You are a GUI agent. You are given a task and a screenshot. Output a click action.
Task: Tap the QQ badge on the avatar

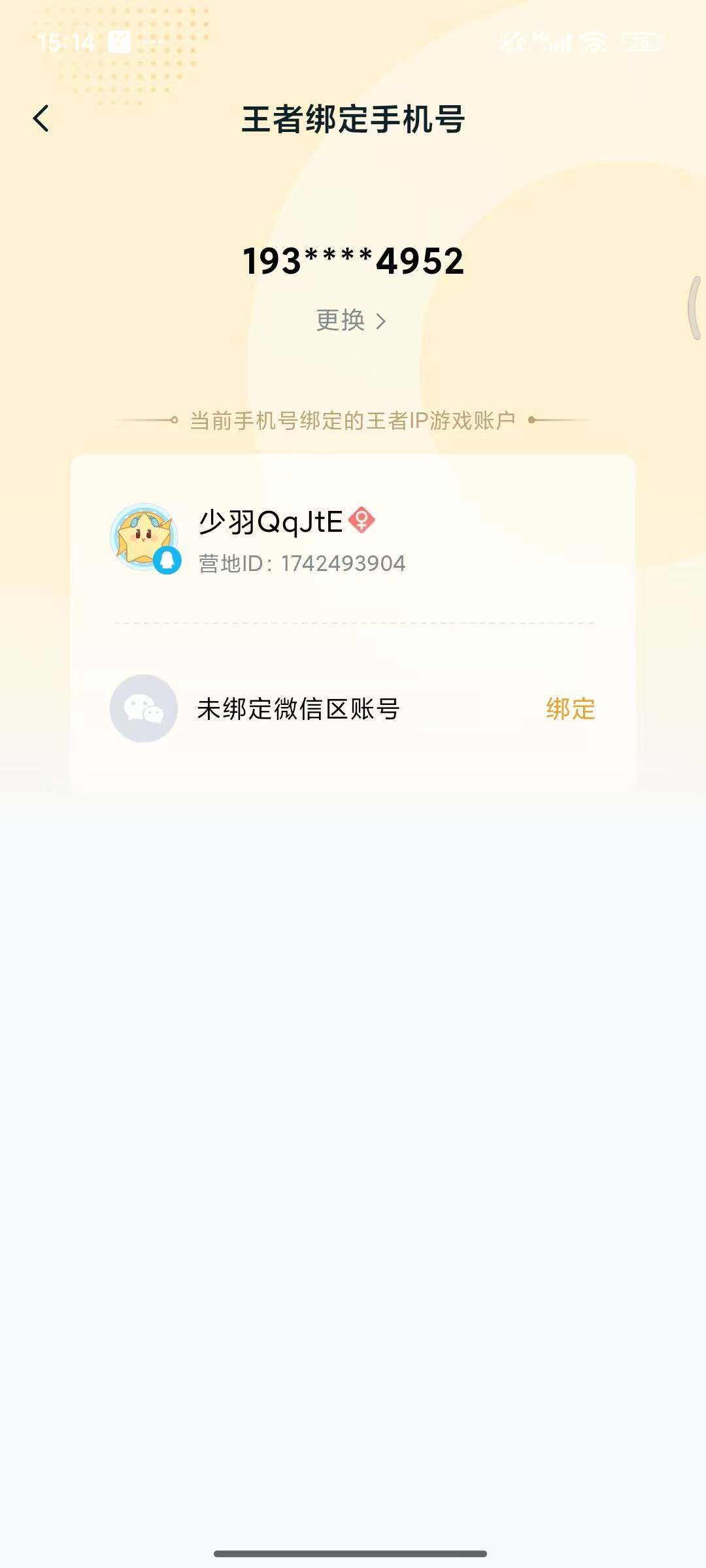tap(167, 561)
